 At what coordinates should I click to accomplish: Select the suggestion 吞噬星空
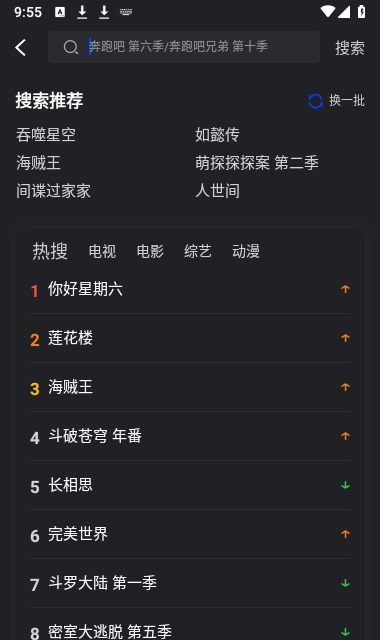point(46,135)
